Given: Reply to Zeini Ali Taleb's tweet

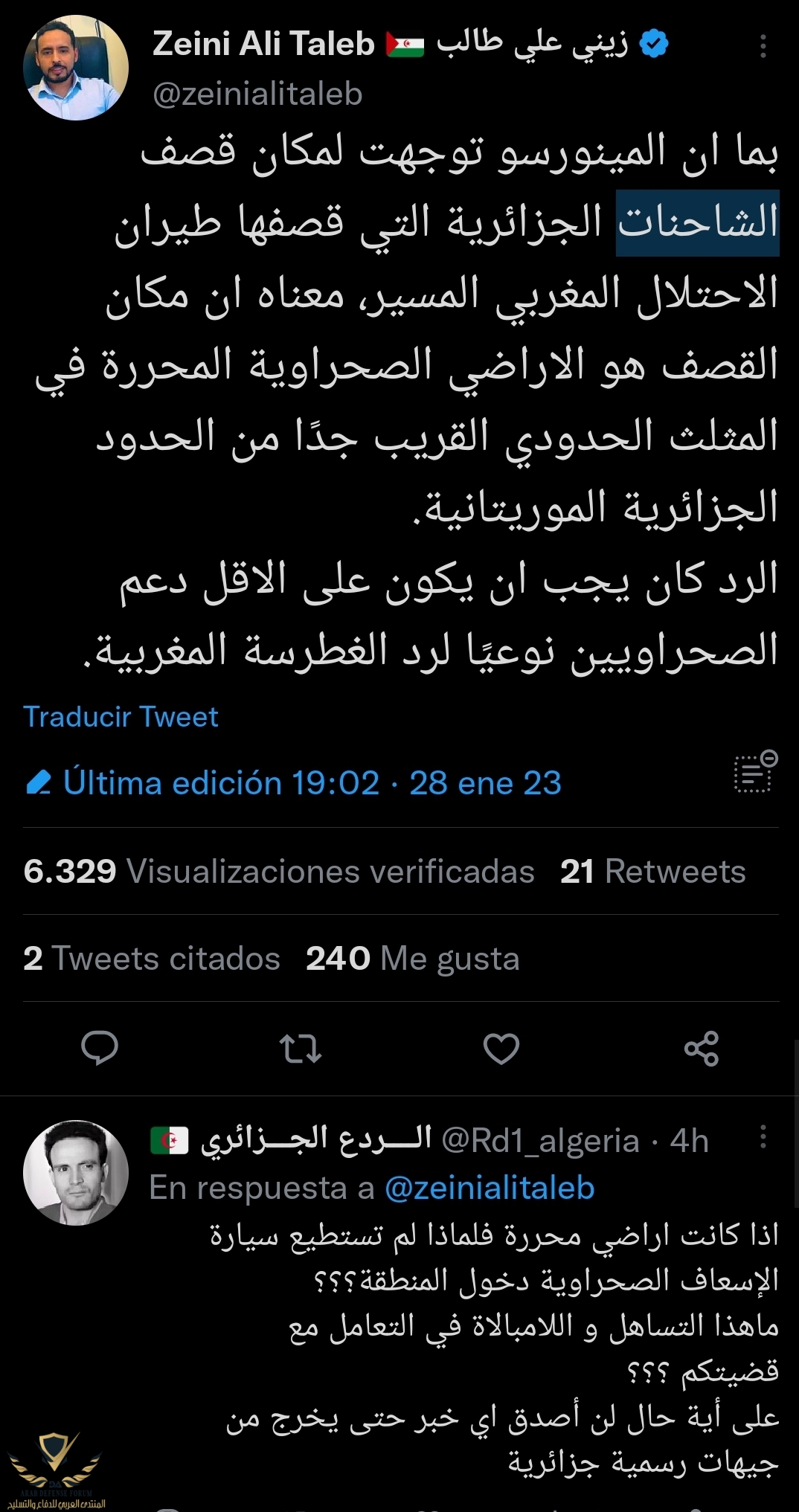Looking at the screenshot, I should coord(100,1048).
